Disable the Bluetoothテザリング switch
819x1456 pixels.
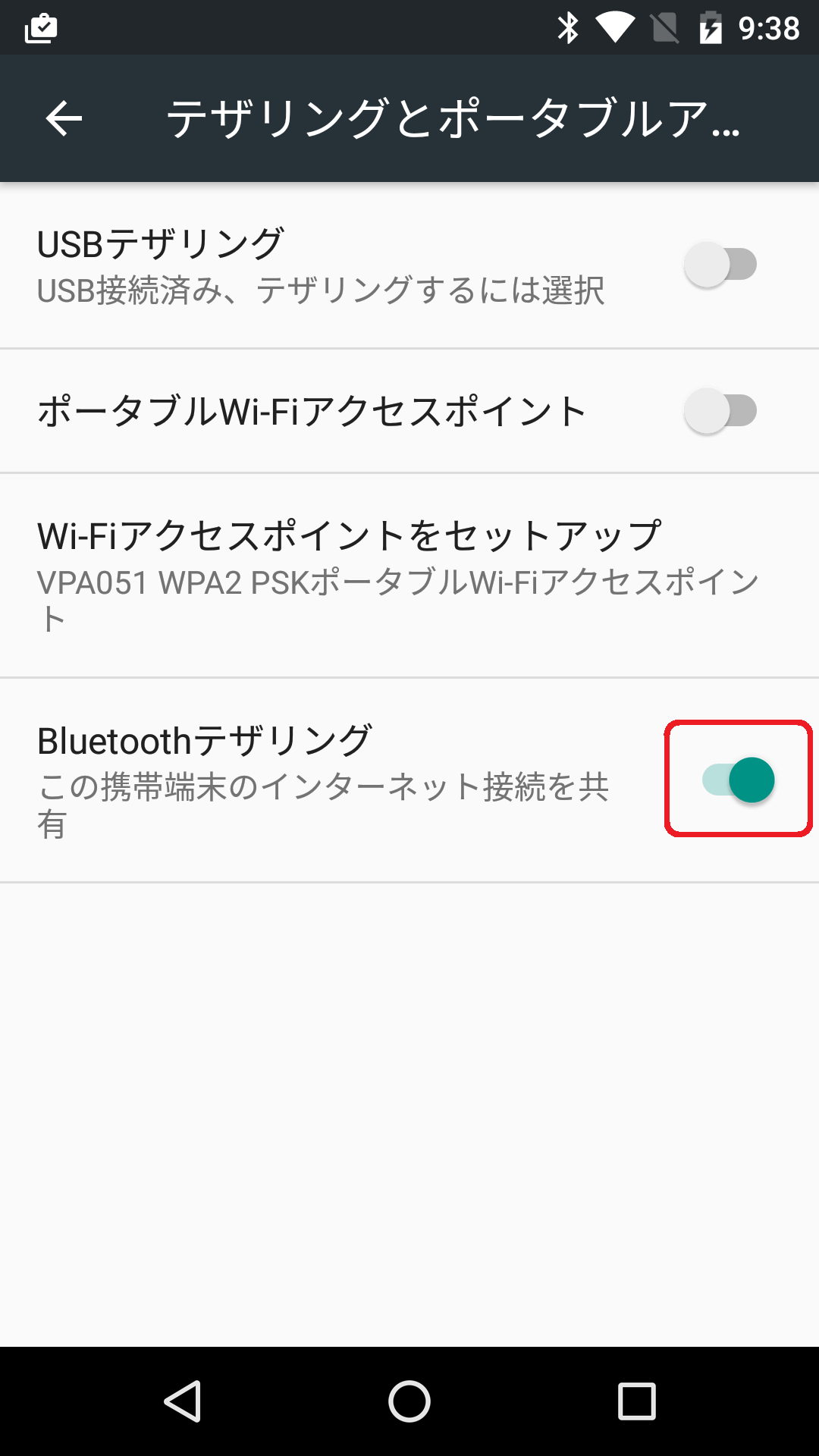click(x=739, y=780)
